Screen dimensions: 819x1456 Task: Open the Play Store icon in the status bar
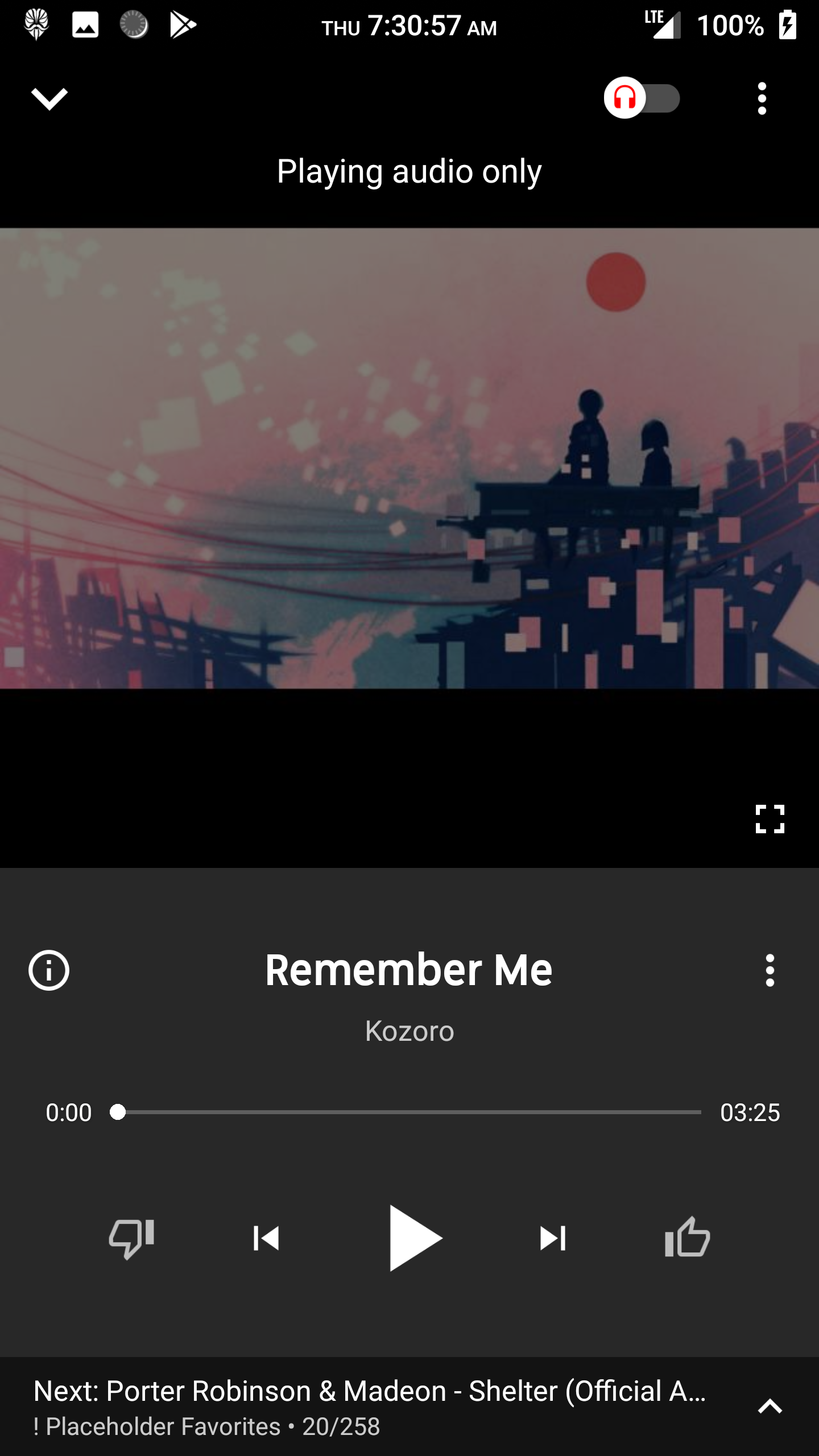point(183,24)
